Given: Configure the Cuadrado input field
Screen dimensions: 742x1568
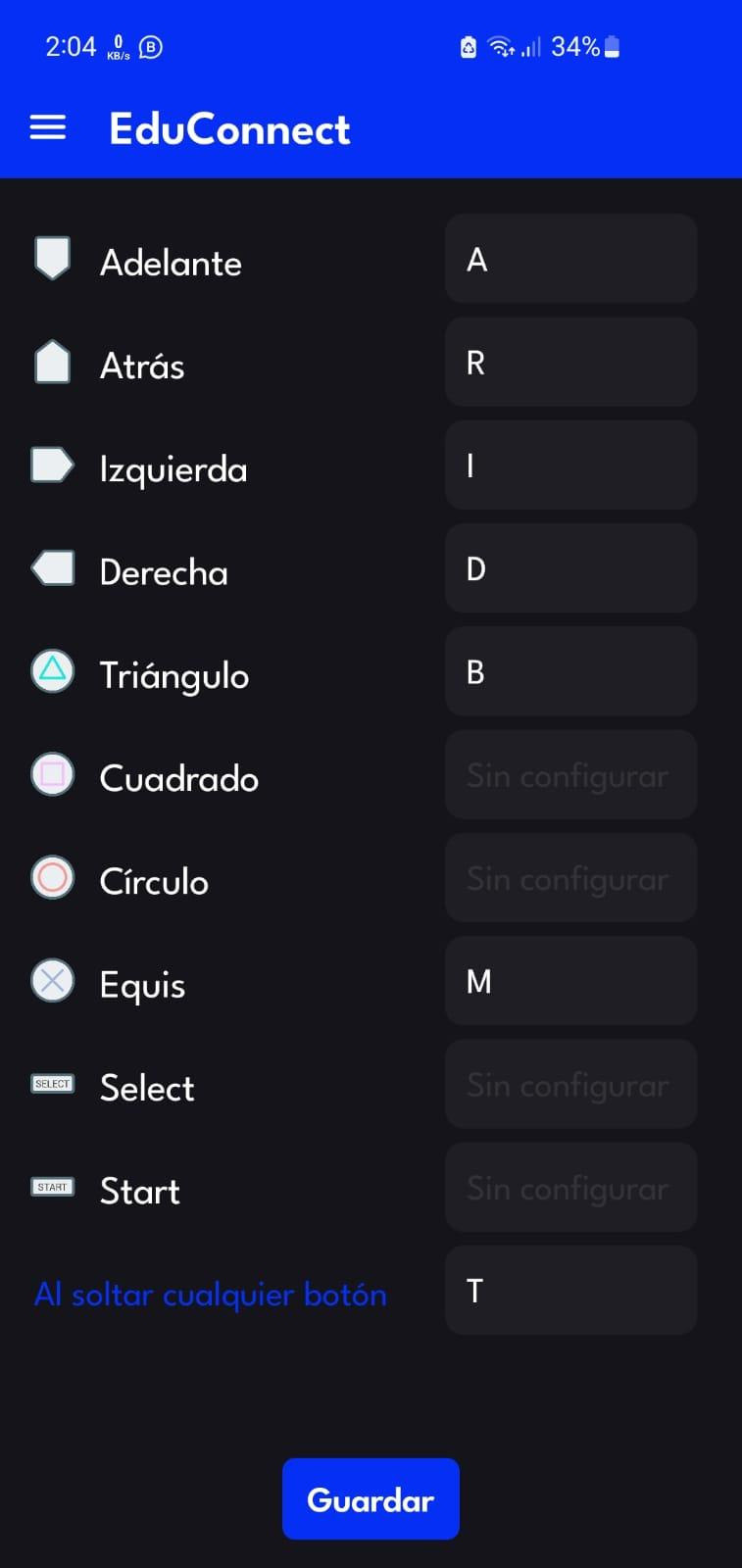Looking at the screenshot, I should click(x=570, y=774).
